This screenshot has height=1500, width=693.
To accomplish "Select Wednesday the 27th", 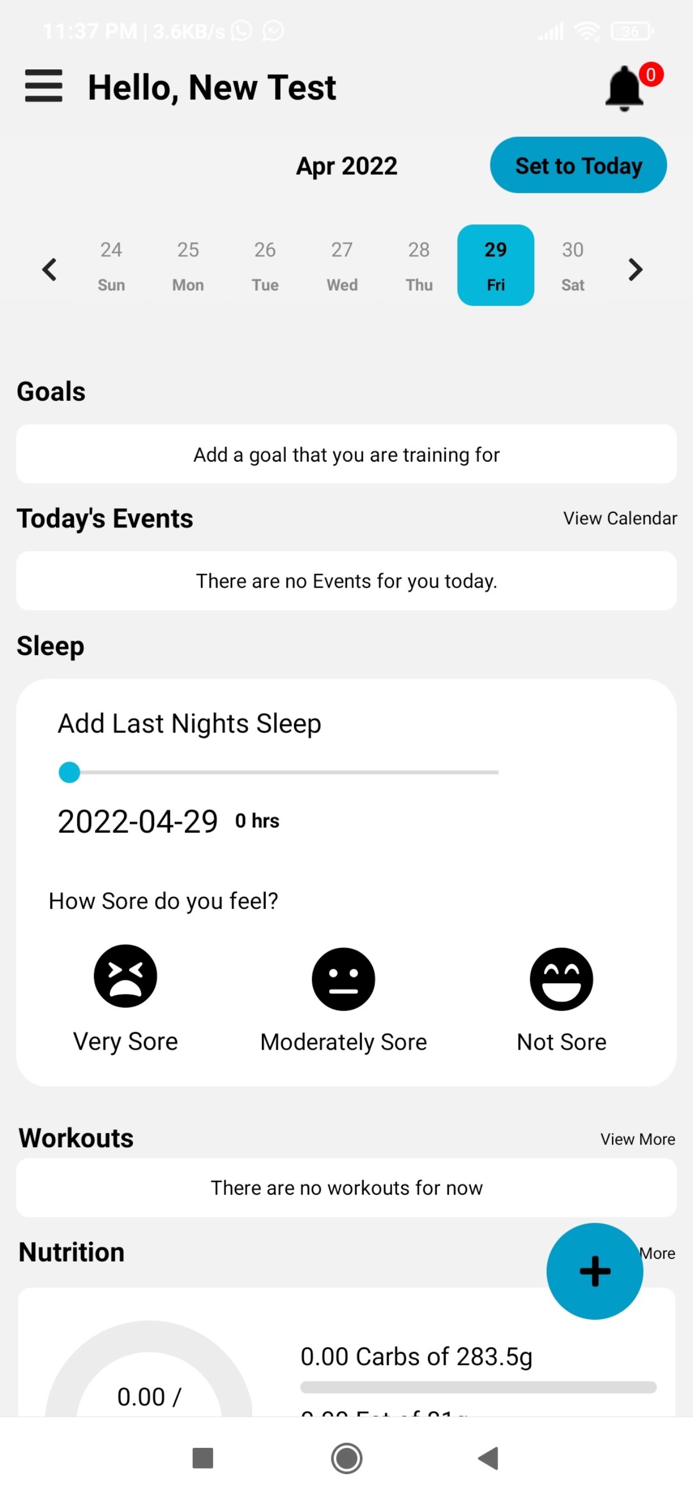I will 342,266.
